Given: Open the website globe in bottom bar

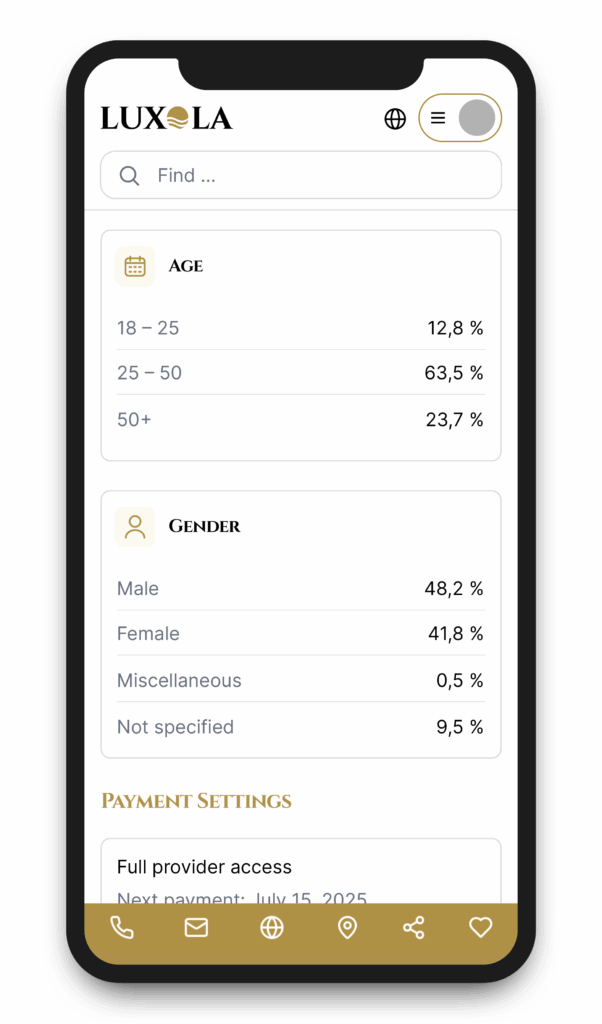Looking at the screenshot, I should pyautogui.click(x=272, y=928).
